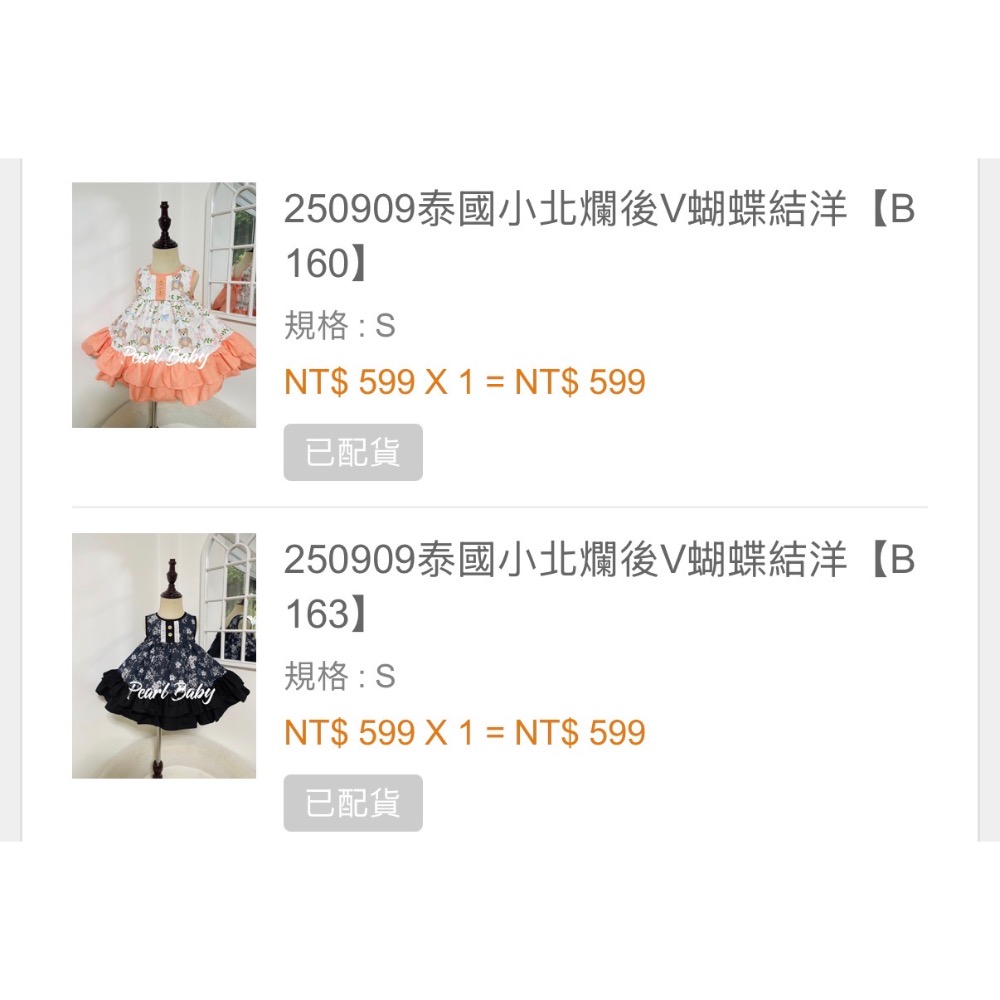1000x1000 pixels.
Task: Open the orange B160 dress product image
Action: pos(164,305)
